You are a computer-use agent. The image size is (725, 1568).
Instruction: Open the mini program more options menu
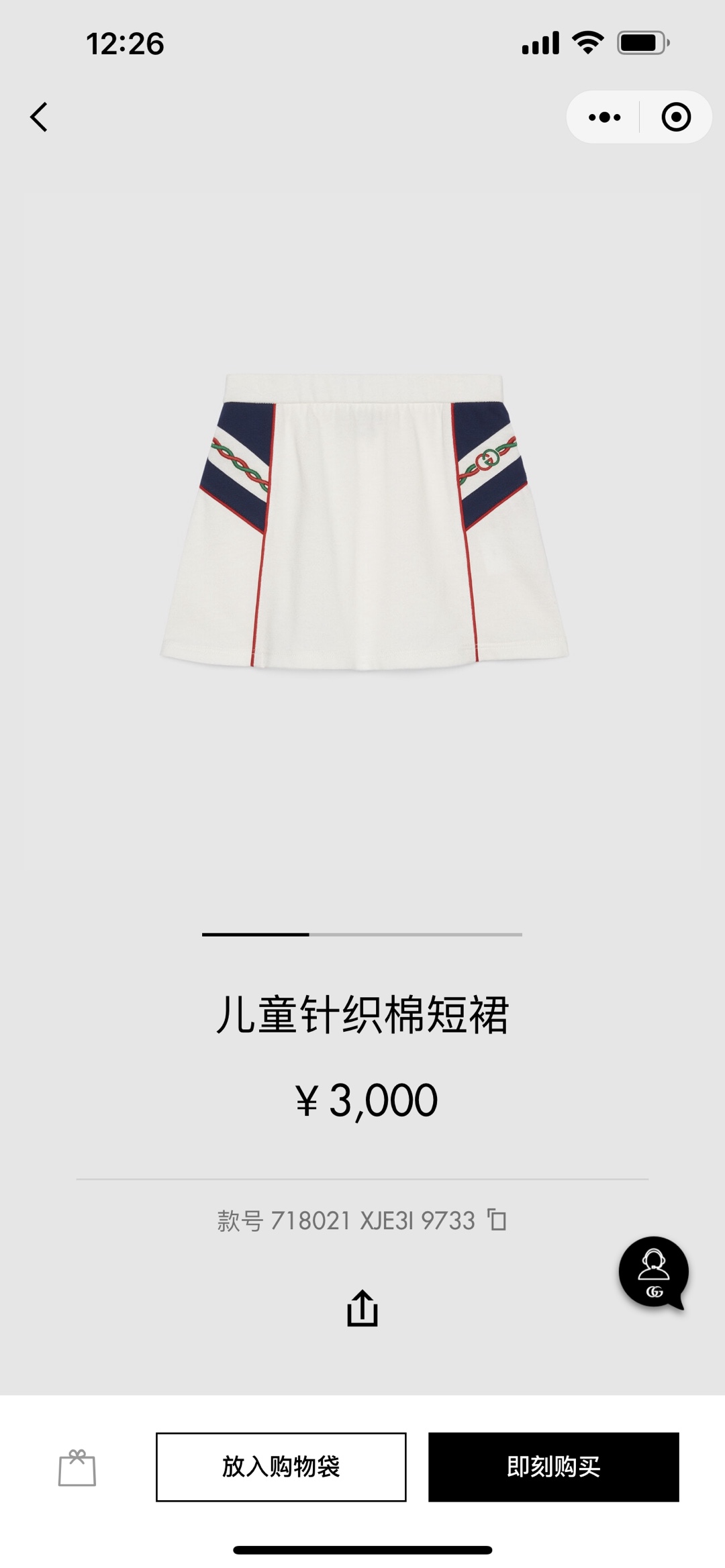click(604, 117)
